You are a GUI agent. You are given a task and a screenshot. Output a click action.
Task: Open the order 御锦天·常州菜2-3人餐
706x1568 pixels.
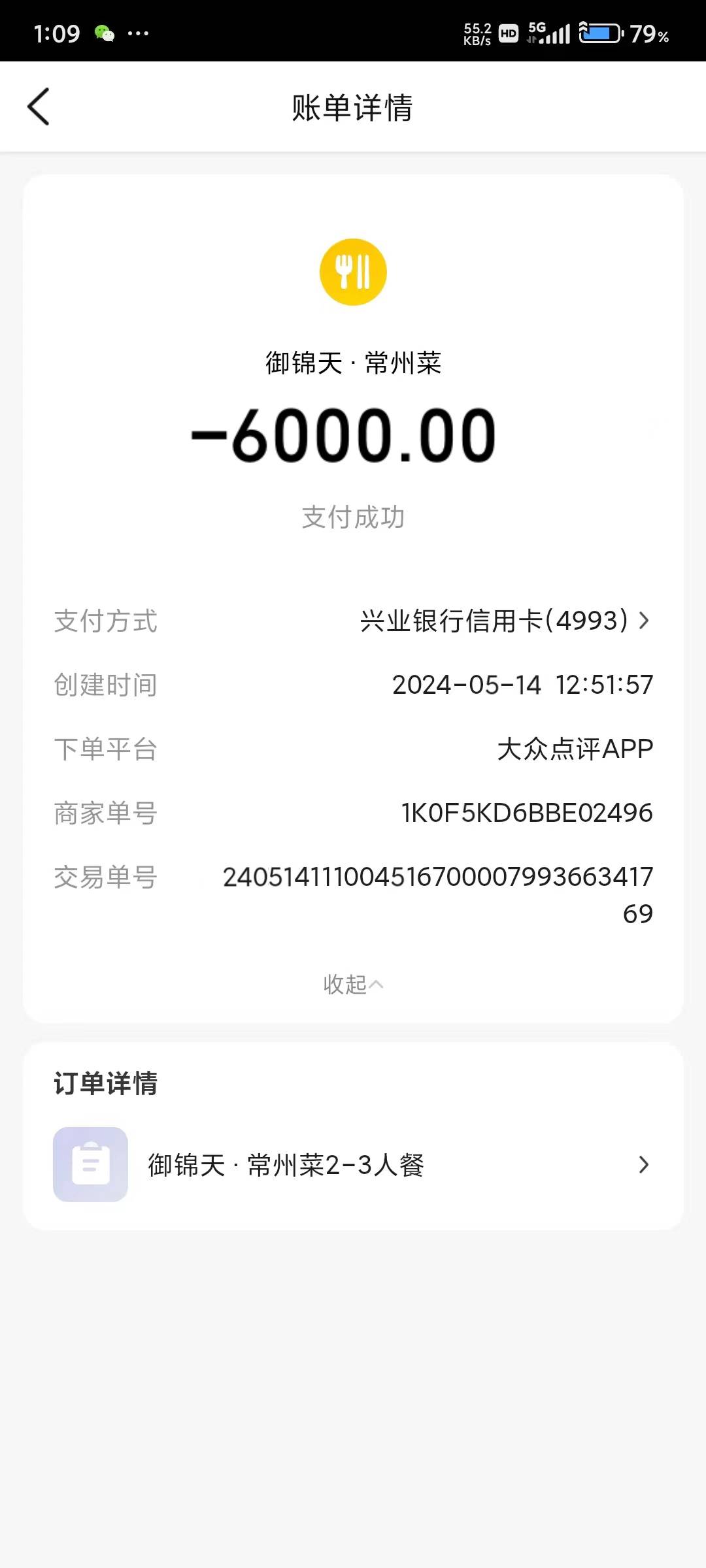(x=353, y=1164)
